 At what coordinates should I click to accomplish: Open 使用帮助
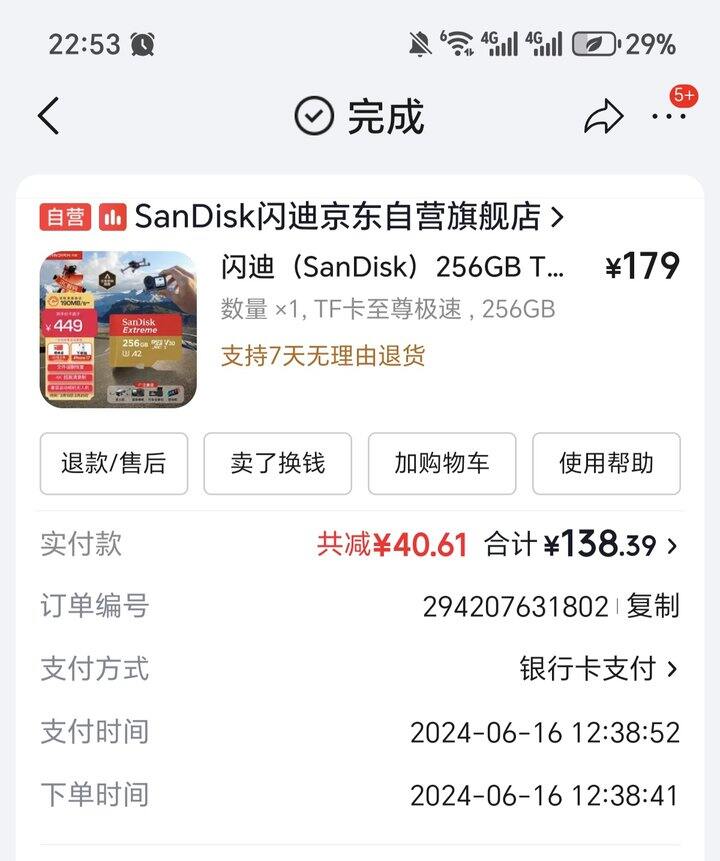(x=606, y=463)
